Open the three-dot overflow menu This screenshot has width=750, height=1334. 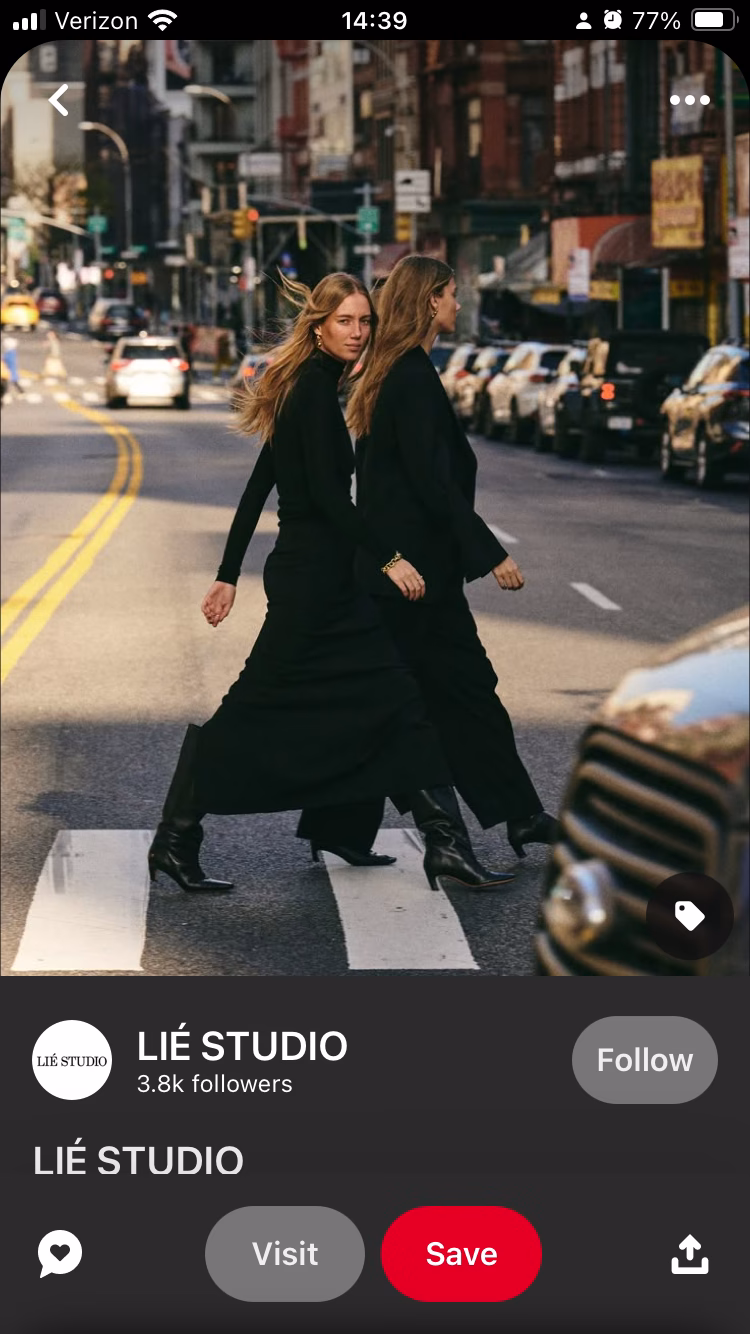(689, 100)
